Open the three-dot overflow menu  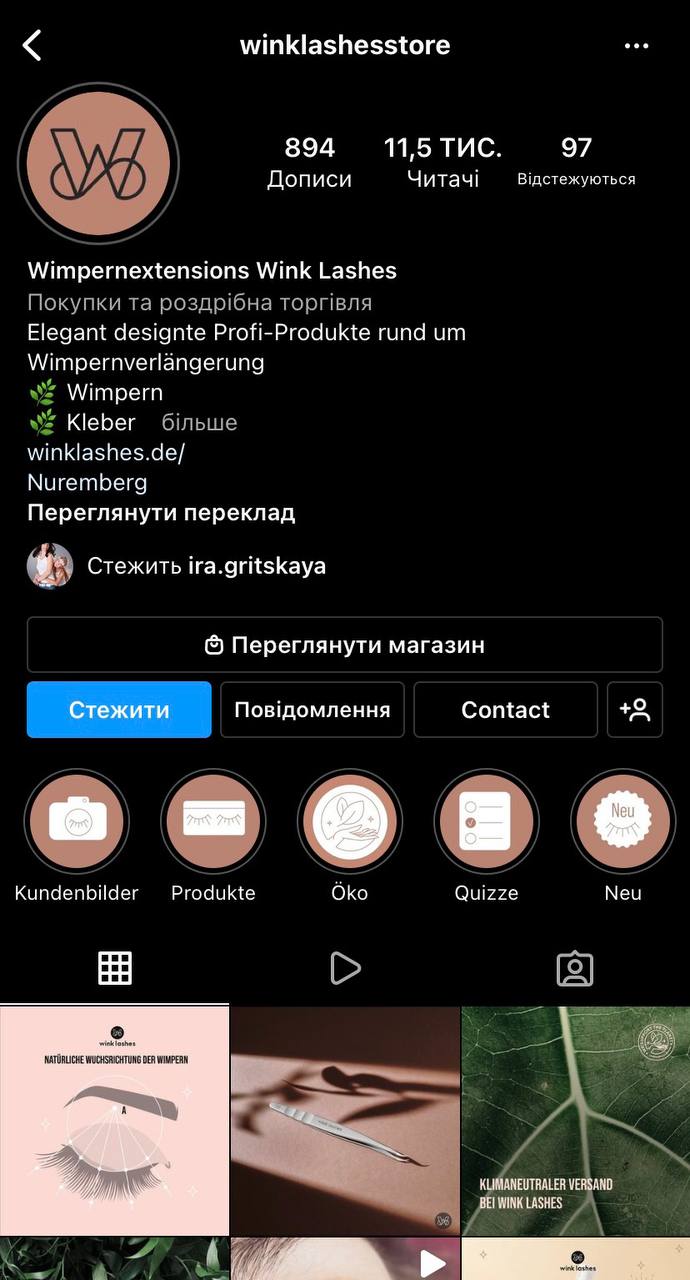636,46
